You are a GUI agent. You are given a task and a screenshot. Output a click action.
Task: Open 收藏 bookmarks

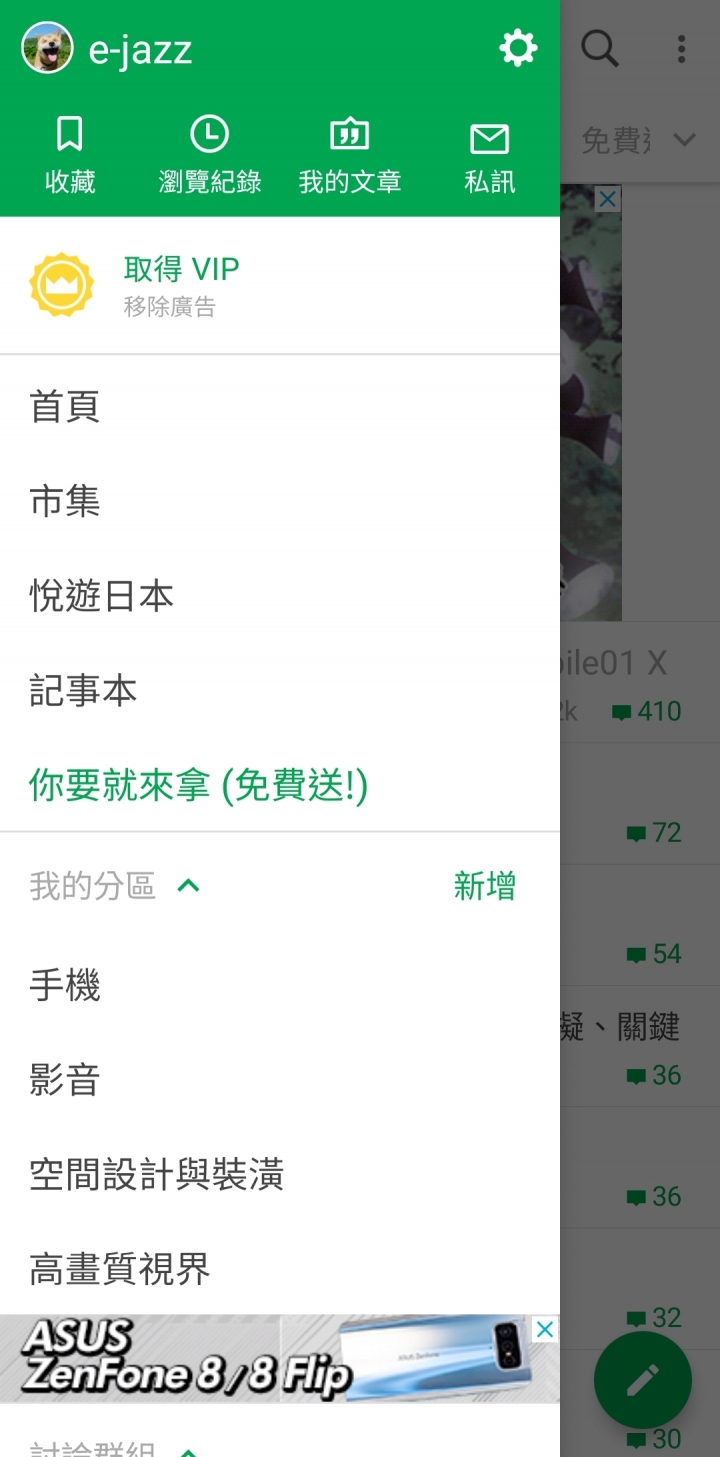pyautogui.click(x=70, y=156)
